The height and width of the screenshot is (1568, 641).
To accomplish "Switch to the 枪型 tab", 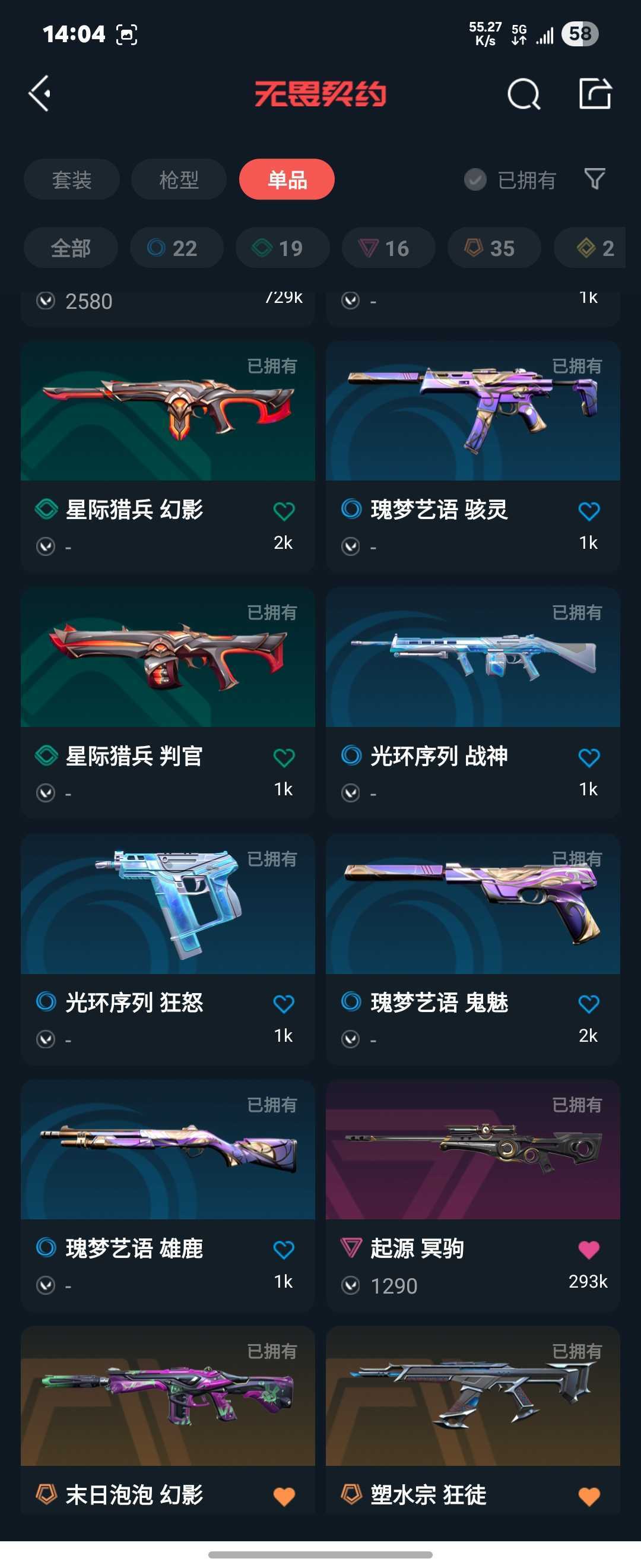I will click(179, 179).
